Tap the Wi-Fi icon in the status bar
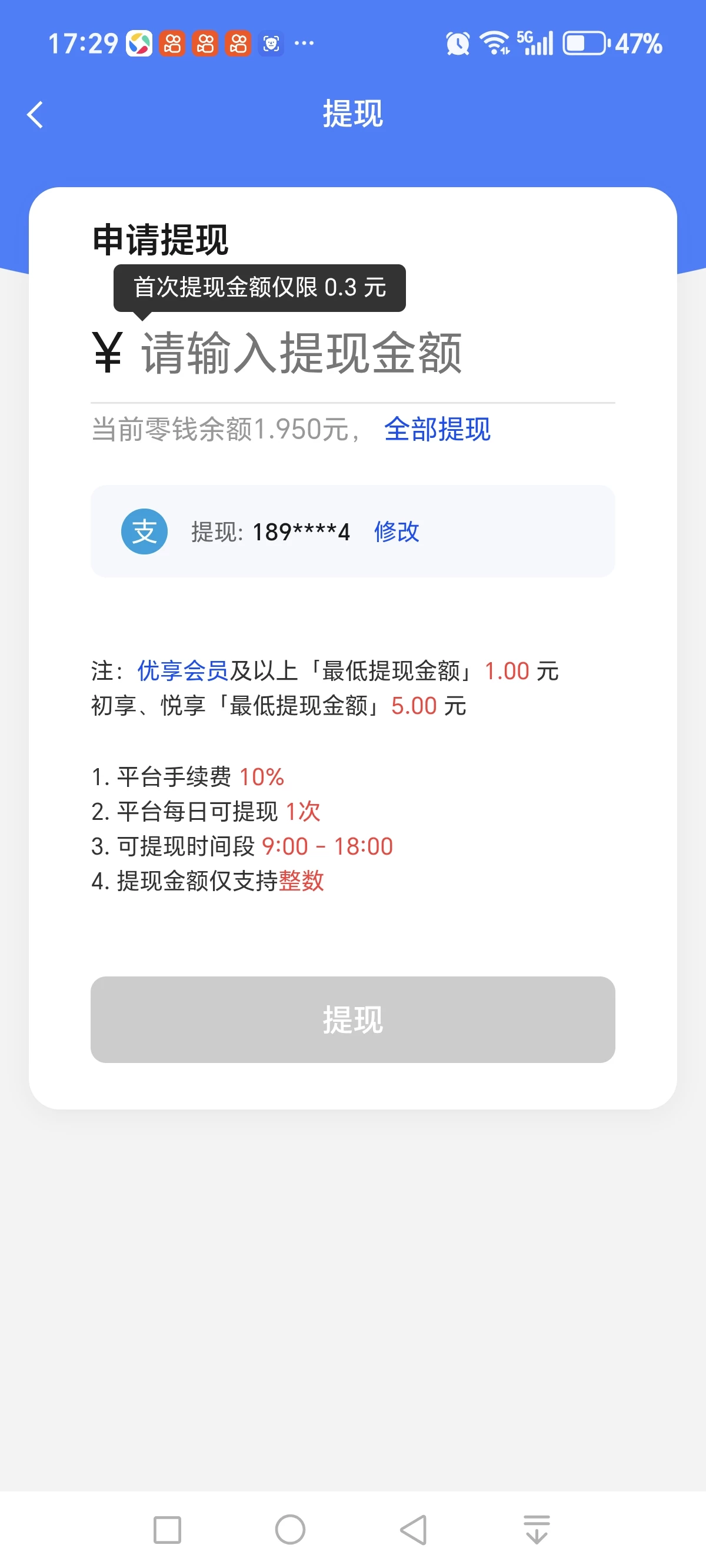Screen dimensions: 706x1568 (494, 42)
